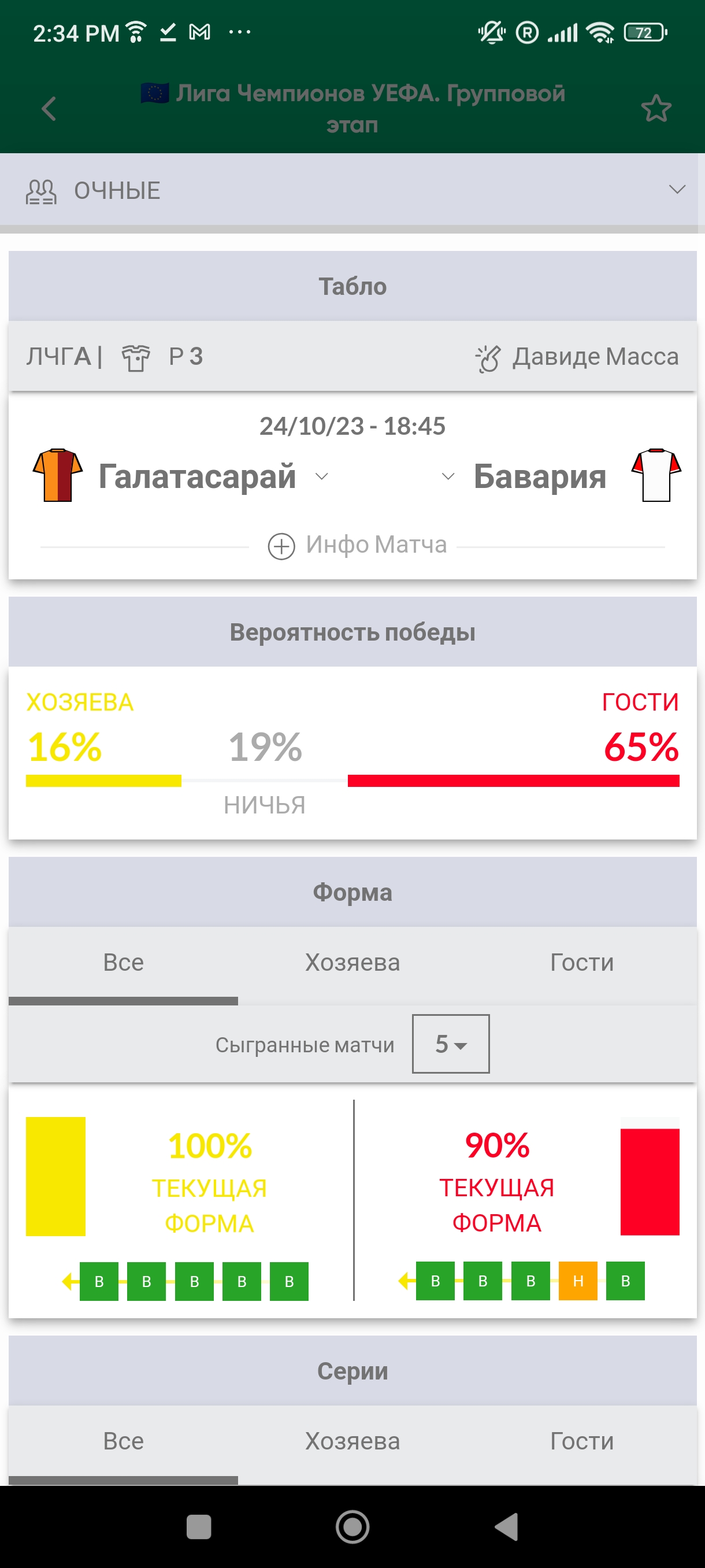Switch to Гости tab under Серии
This screenshot has width=705, height=1568.
581,1441
